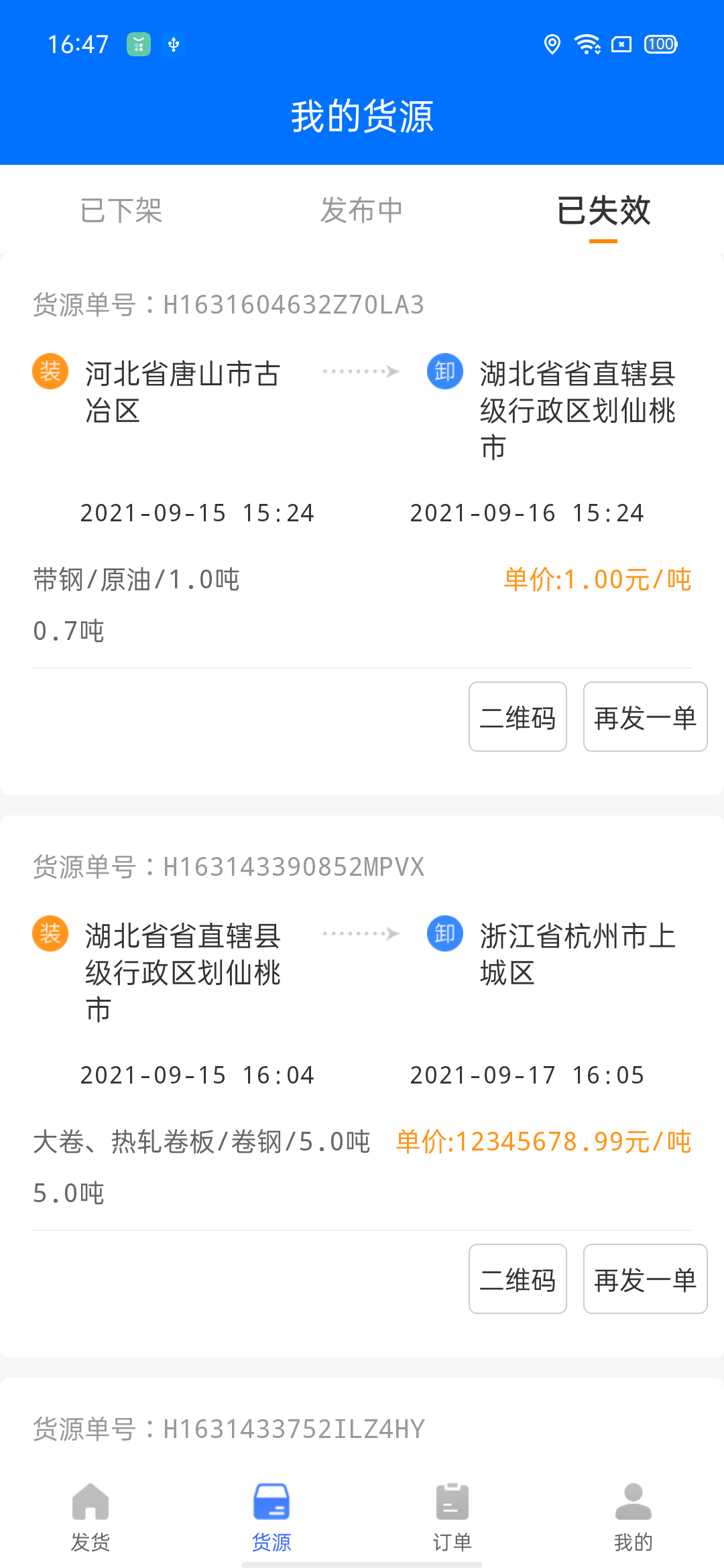Open the 货源 bottom tab
Screen dimensions: 724x1568
pos(271,1517)
